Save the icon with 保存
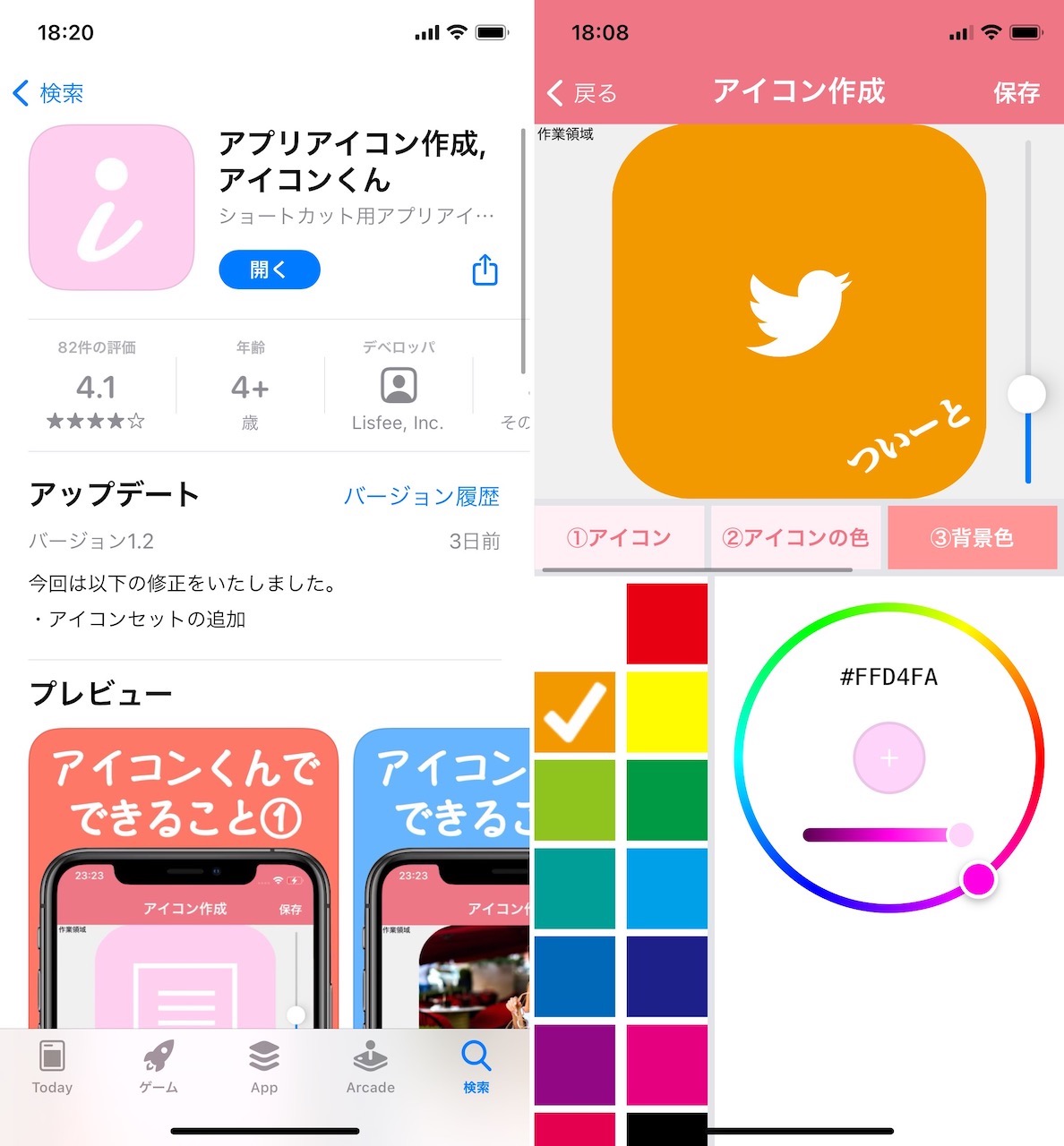1064x1146 pixels. click(x=1016, y=93)
